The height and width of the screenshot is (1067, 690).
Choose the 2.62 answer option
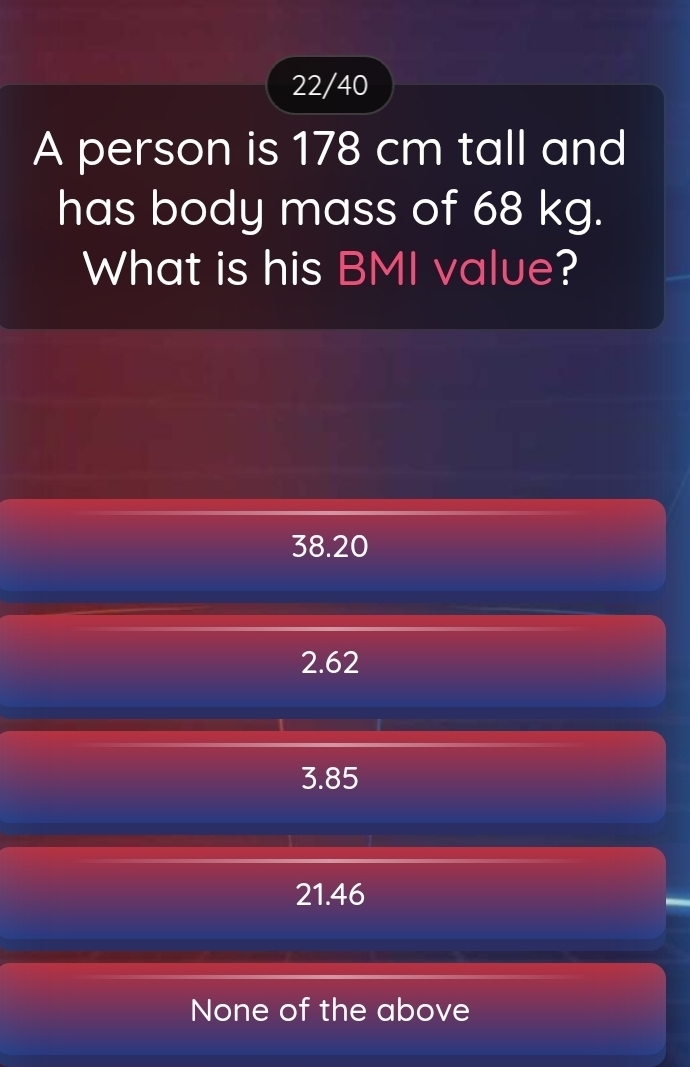tap(330, 662)
